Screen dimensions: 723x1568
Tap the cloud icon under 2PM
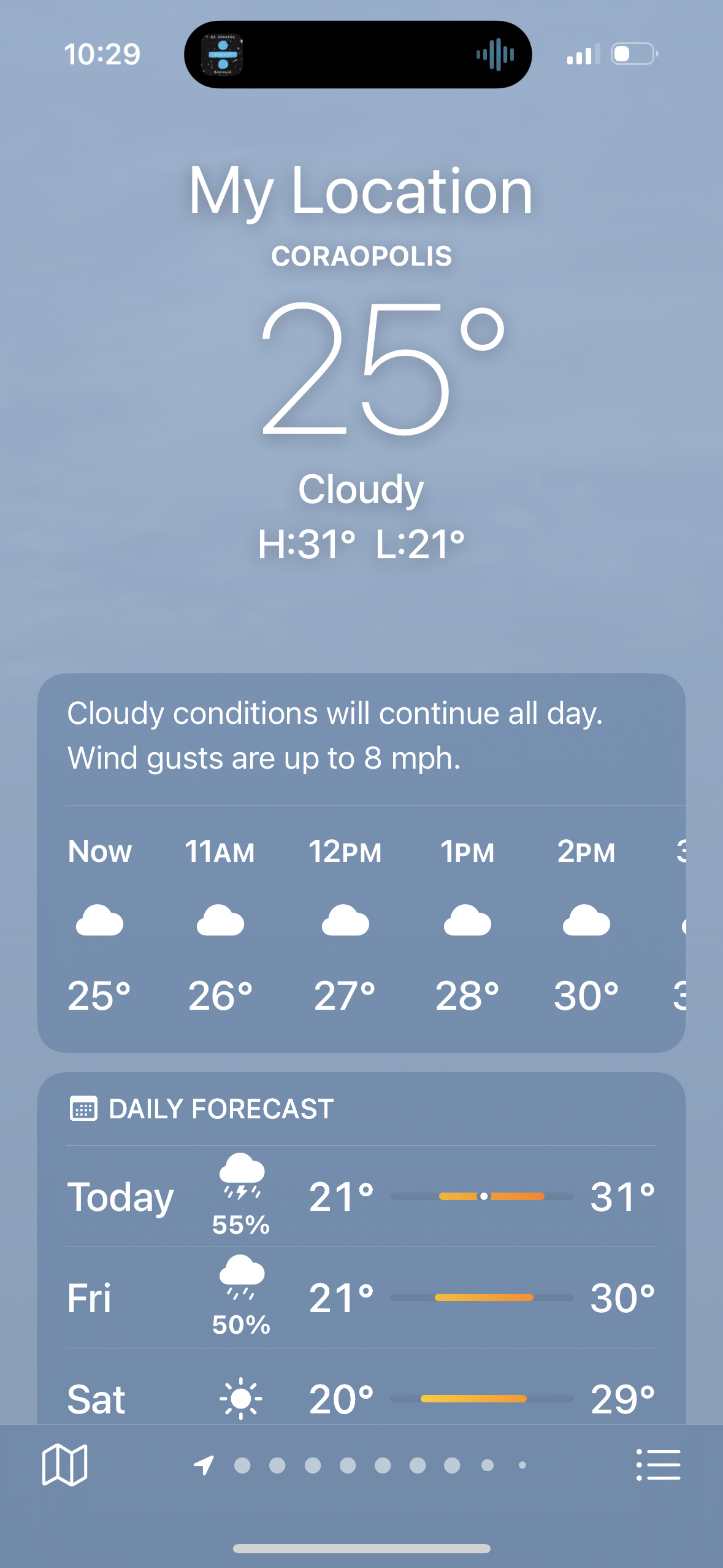pos(586,920)
